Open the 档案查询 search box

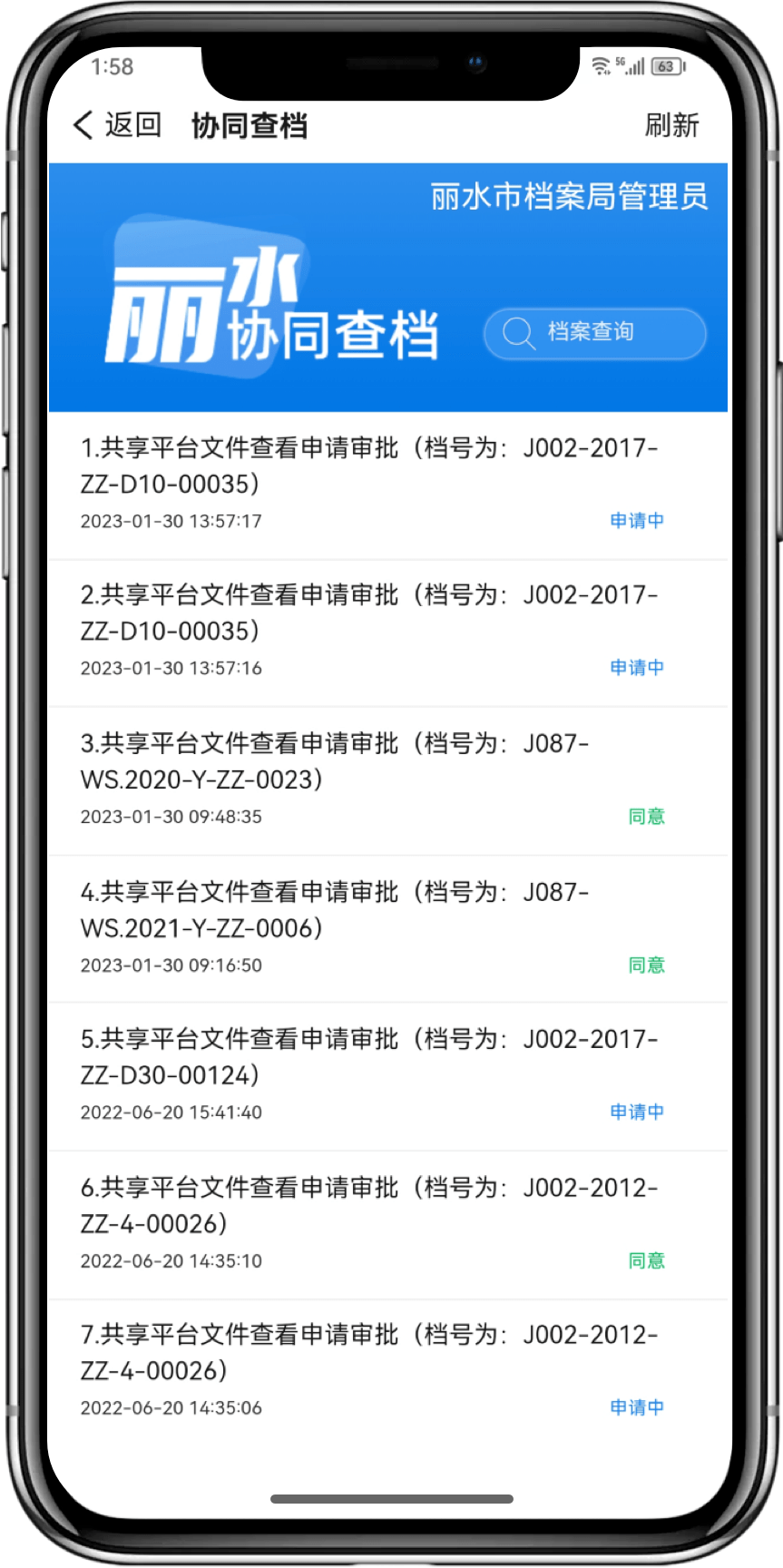[594, 332]
